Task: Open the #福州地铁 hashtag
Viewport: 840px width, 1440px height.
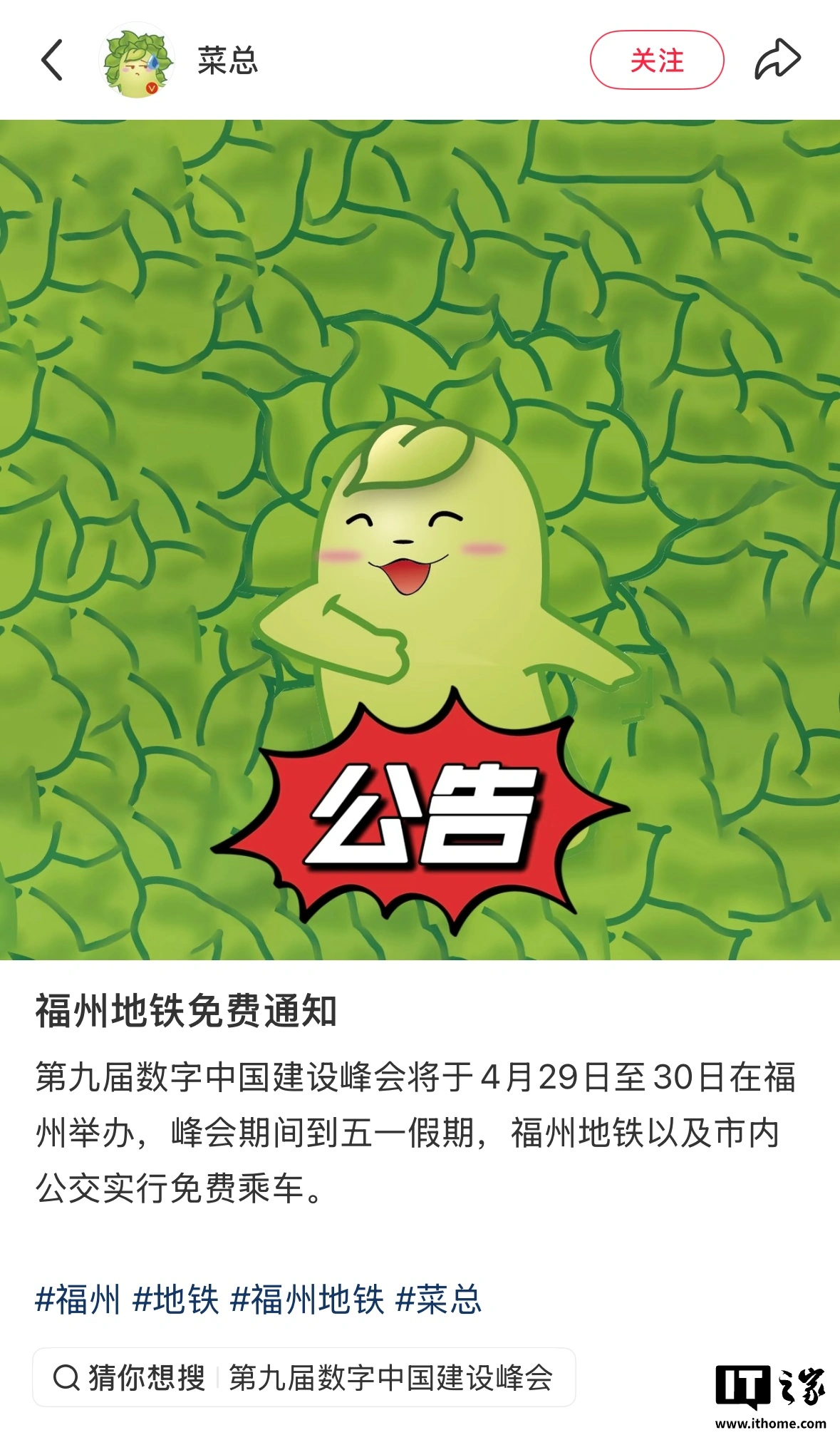Action: [x=307, y=1299]
